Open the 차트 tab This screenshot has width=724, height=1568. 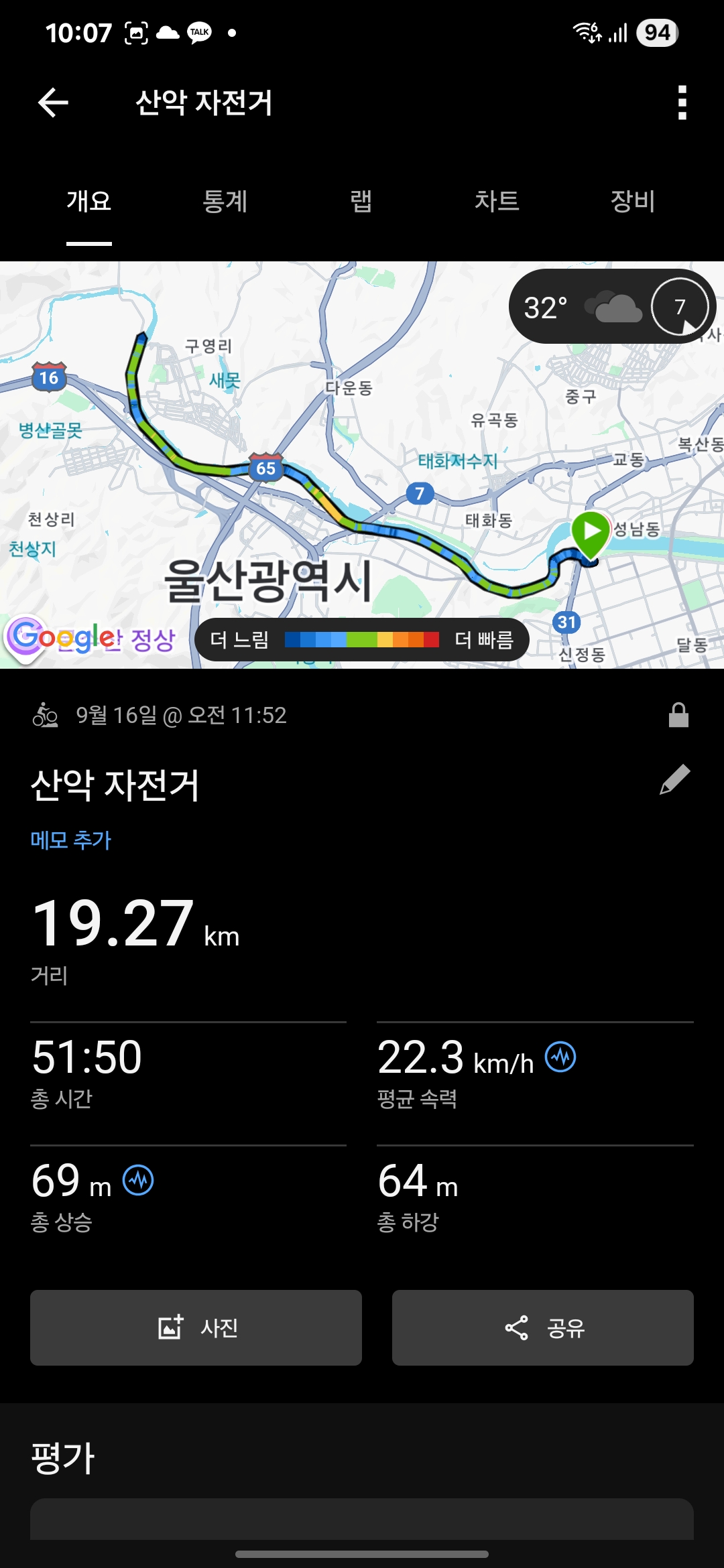click(x=497, y=201)
